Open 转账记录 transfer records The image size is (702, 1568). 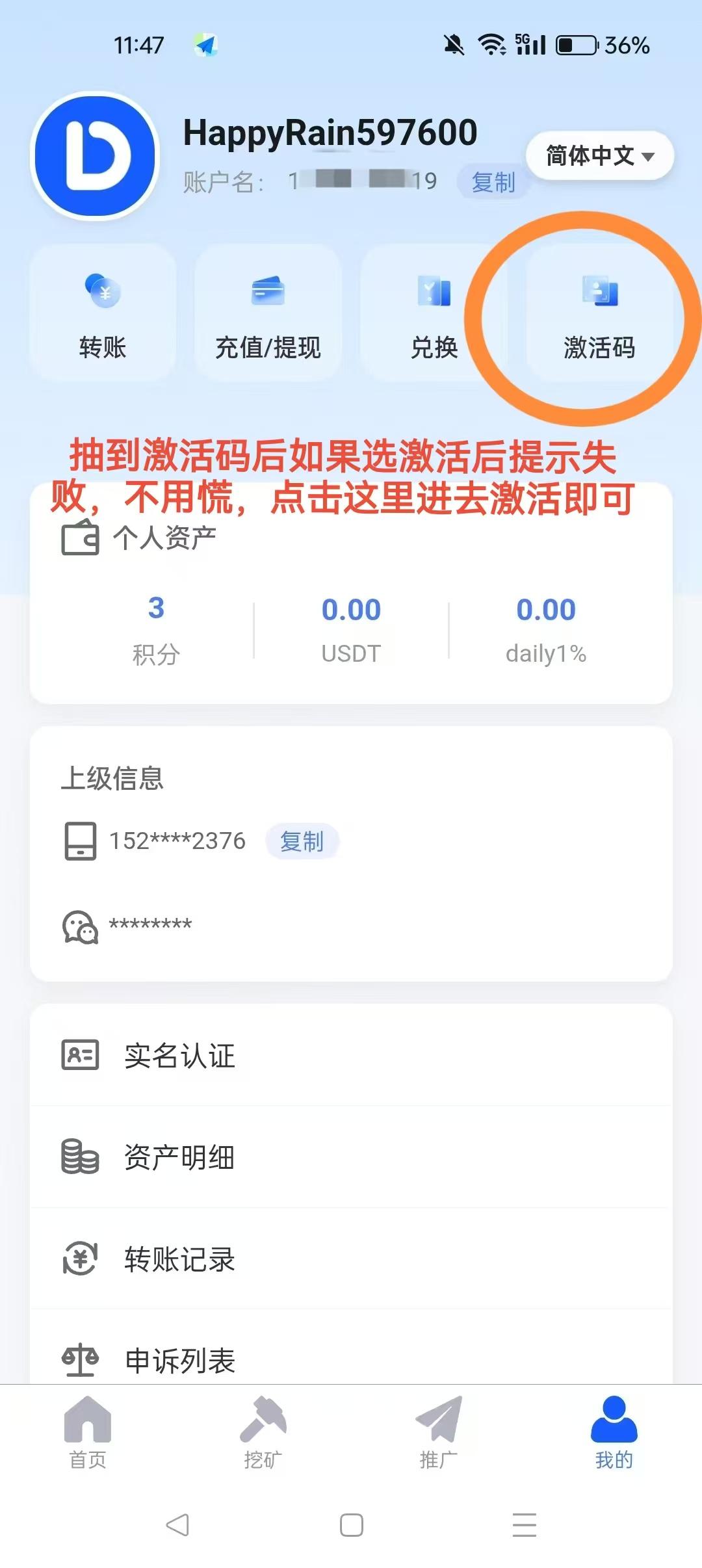179,1259
